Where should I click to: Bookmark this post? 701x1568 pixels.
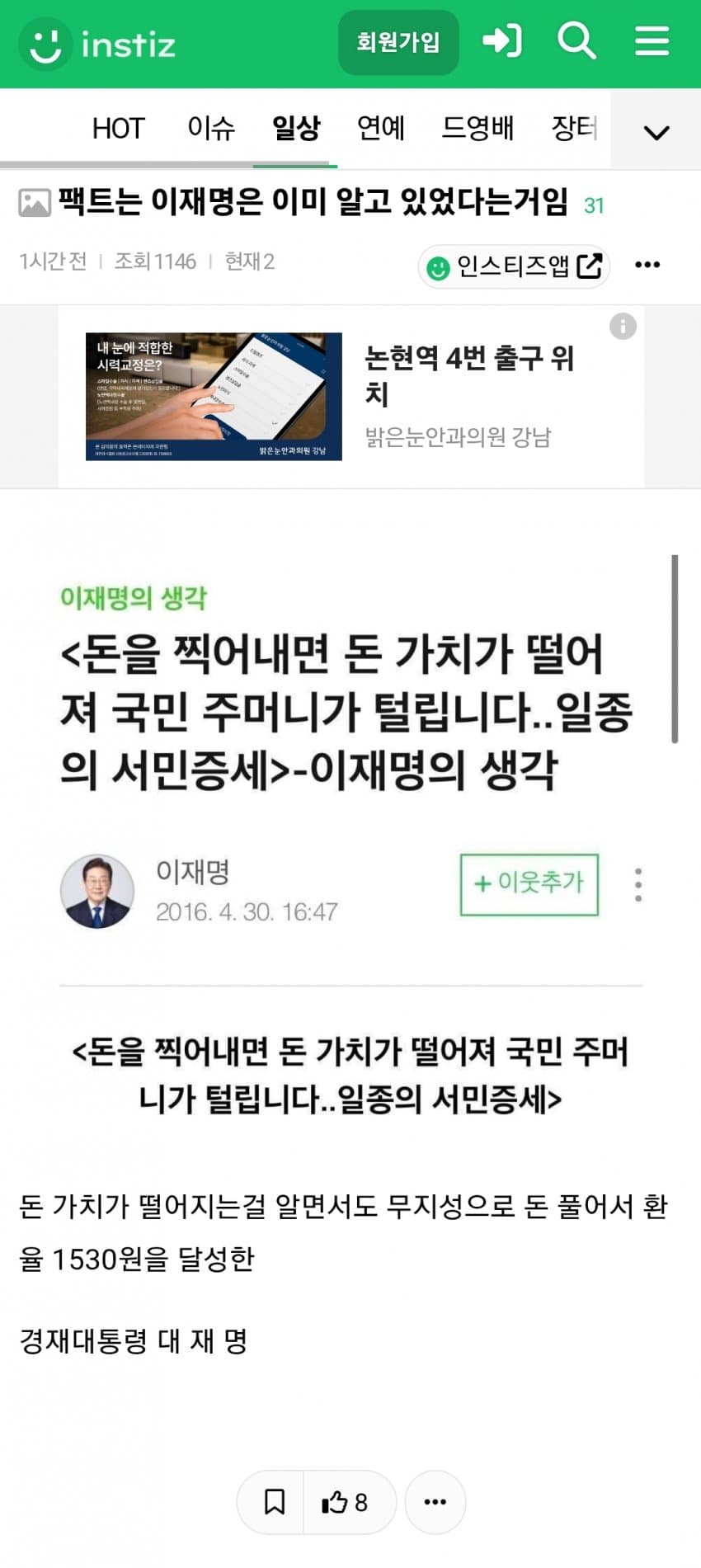(274, 1502)
